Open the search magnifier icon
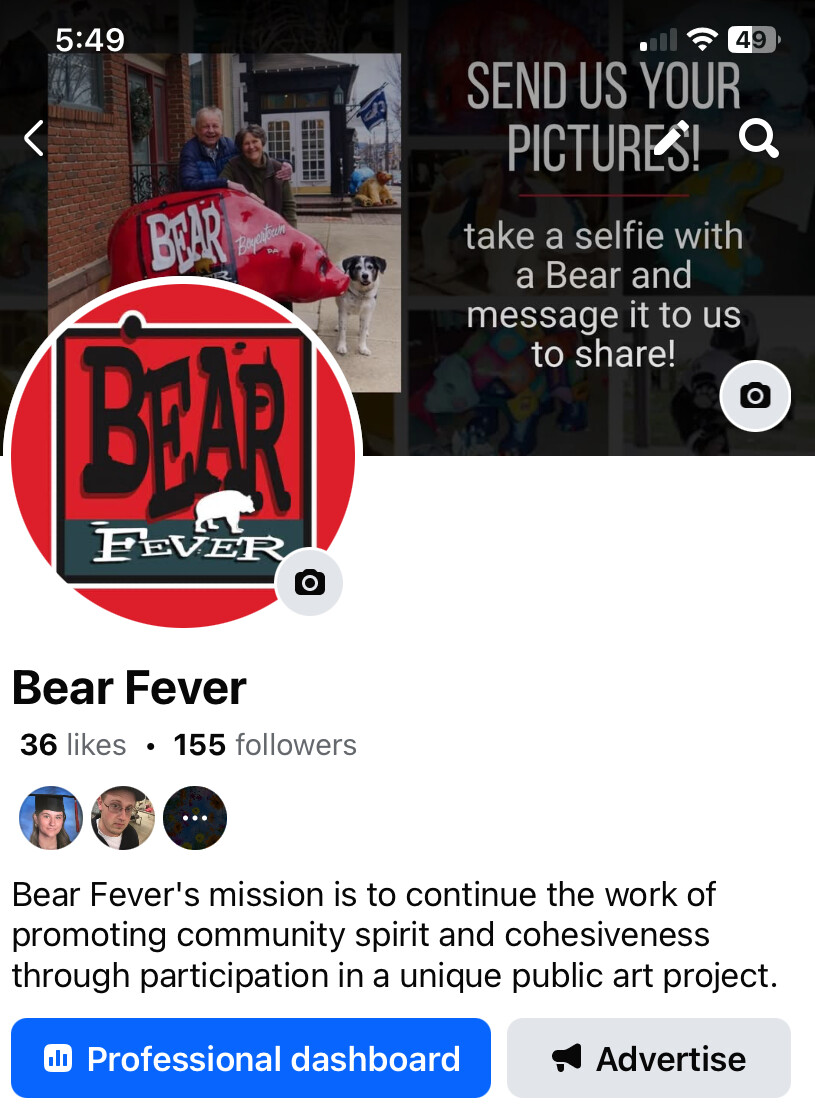The height and width of the screenshot is (1114, 815). tap(758, 139)
